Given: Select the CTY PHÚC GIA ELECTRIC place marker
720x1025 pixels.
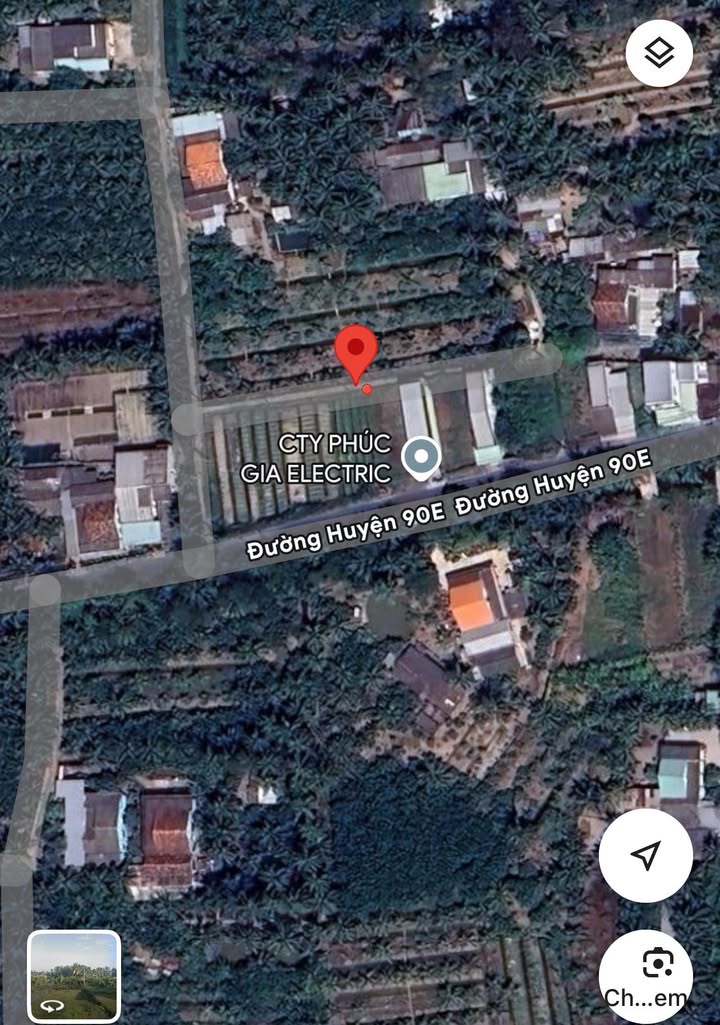Looking at the screenshot, I should click(x=421, y=457).
